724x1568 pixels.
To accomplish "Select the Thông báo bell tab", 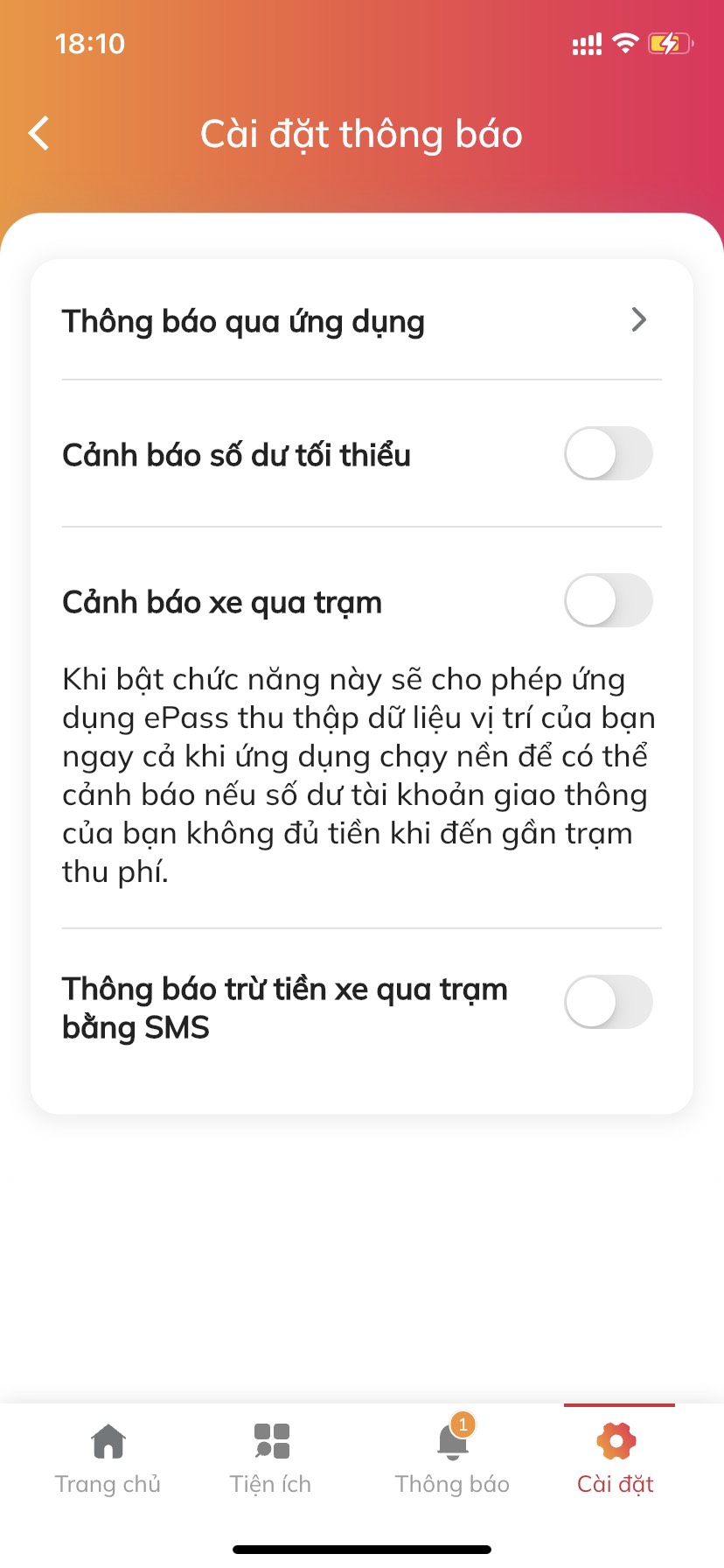I will (452, 1459).
